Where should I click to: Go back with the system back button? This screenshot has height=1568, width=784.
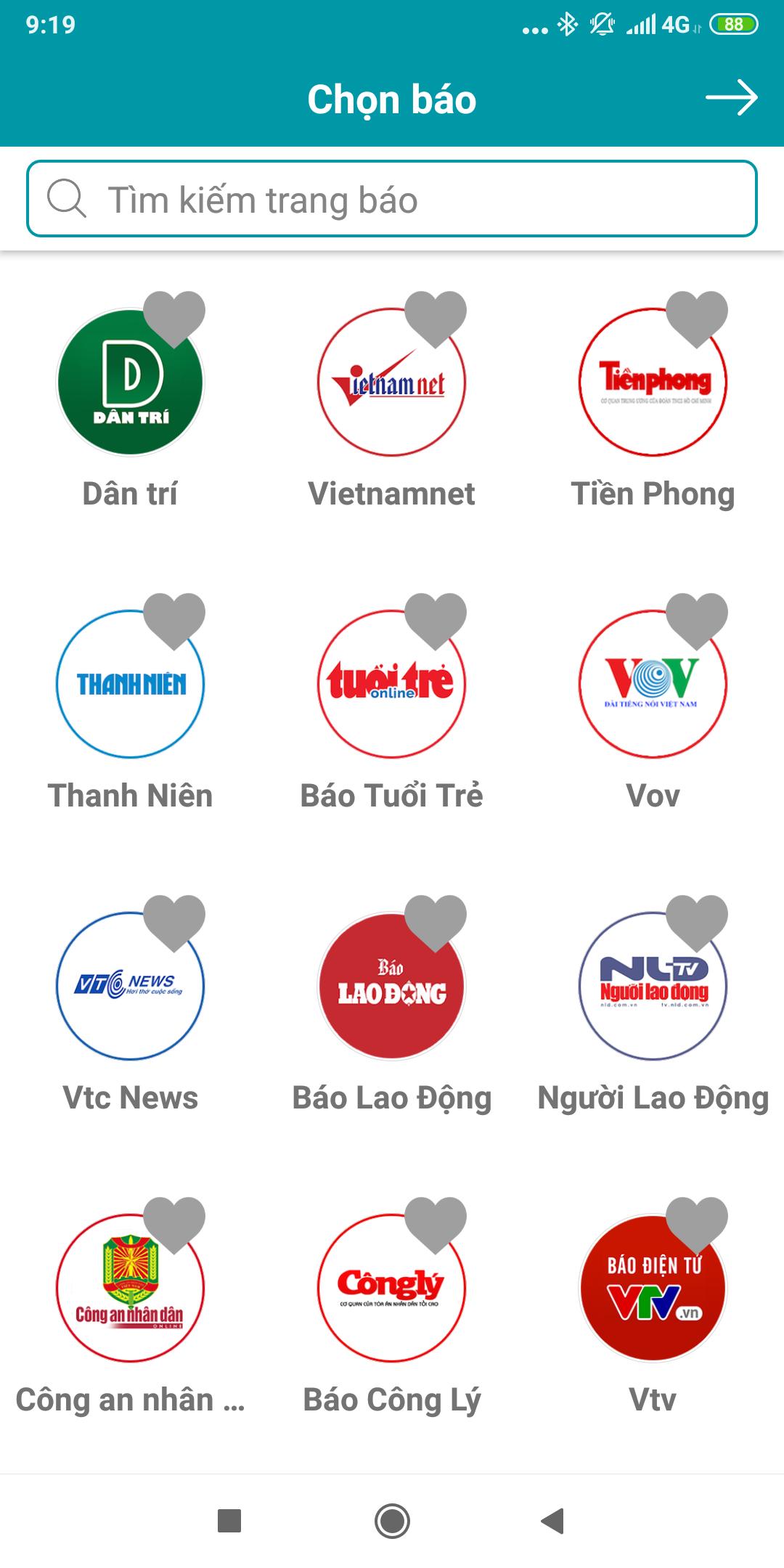pyautogui.click(x=553, y=1520)
